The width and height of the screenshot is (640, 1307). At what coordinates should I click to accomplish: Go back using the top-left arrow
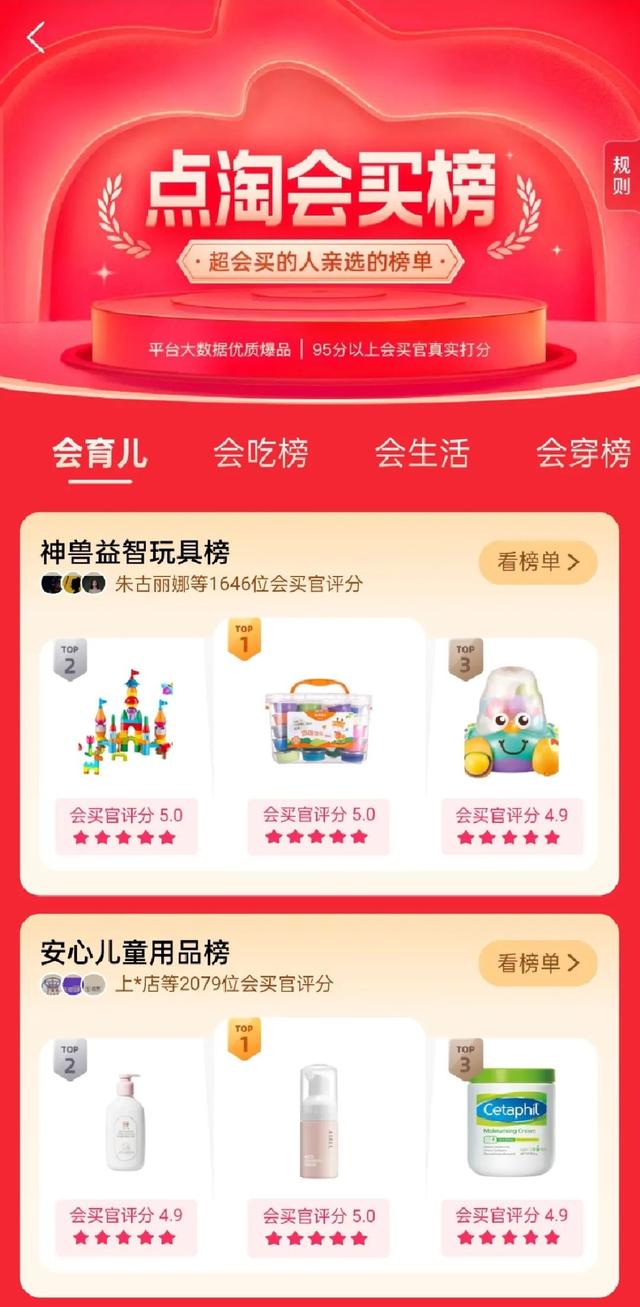coord(36,38)
